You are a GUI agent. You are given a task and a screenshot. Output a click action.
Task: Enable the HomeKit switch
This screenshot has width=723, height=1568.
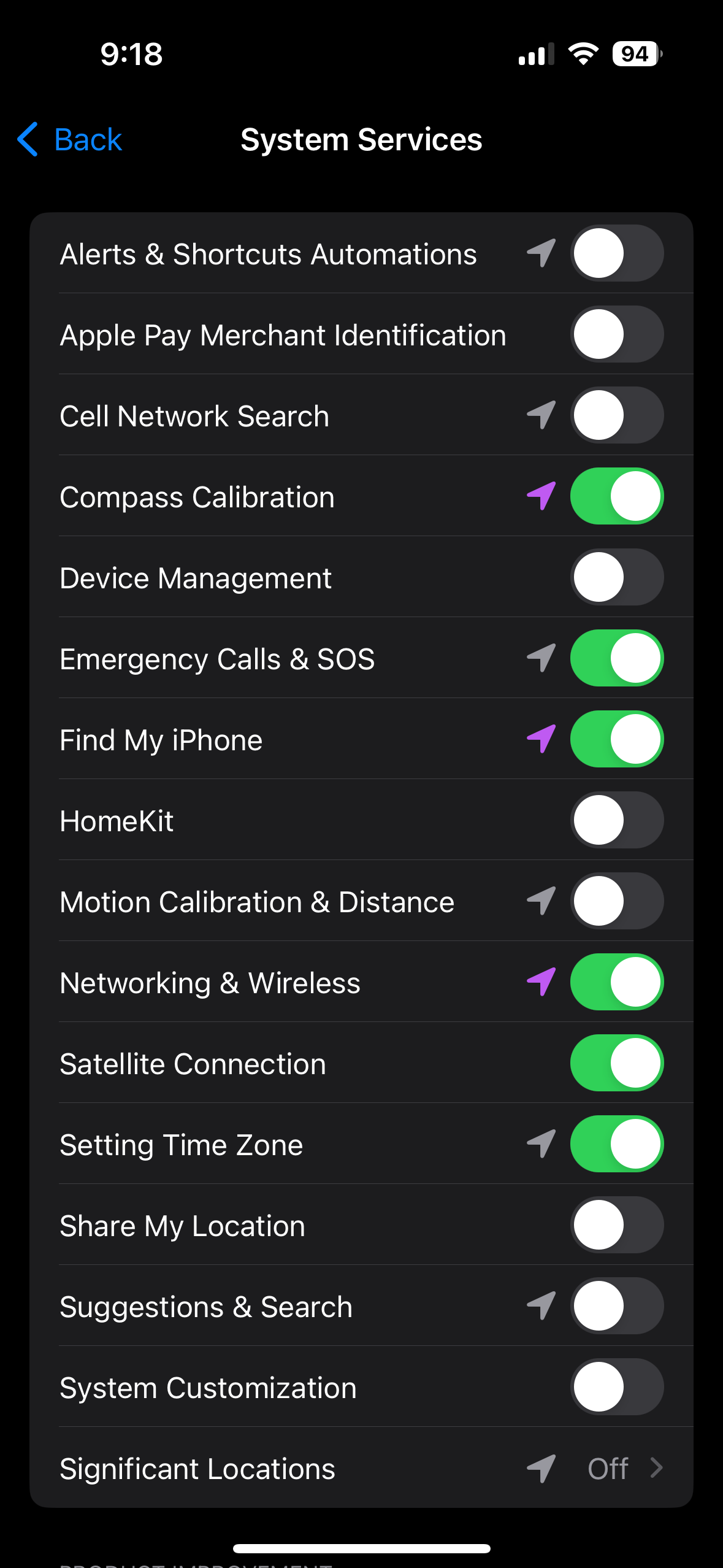[617, 820]
